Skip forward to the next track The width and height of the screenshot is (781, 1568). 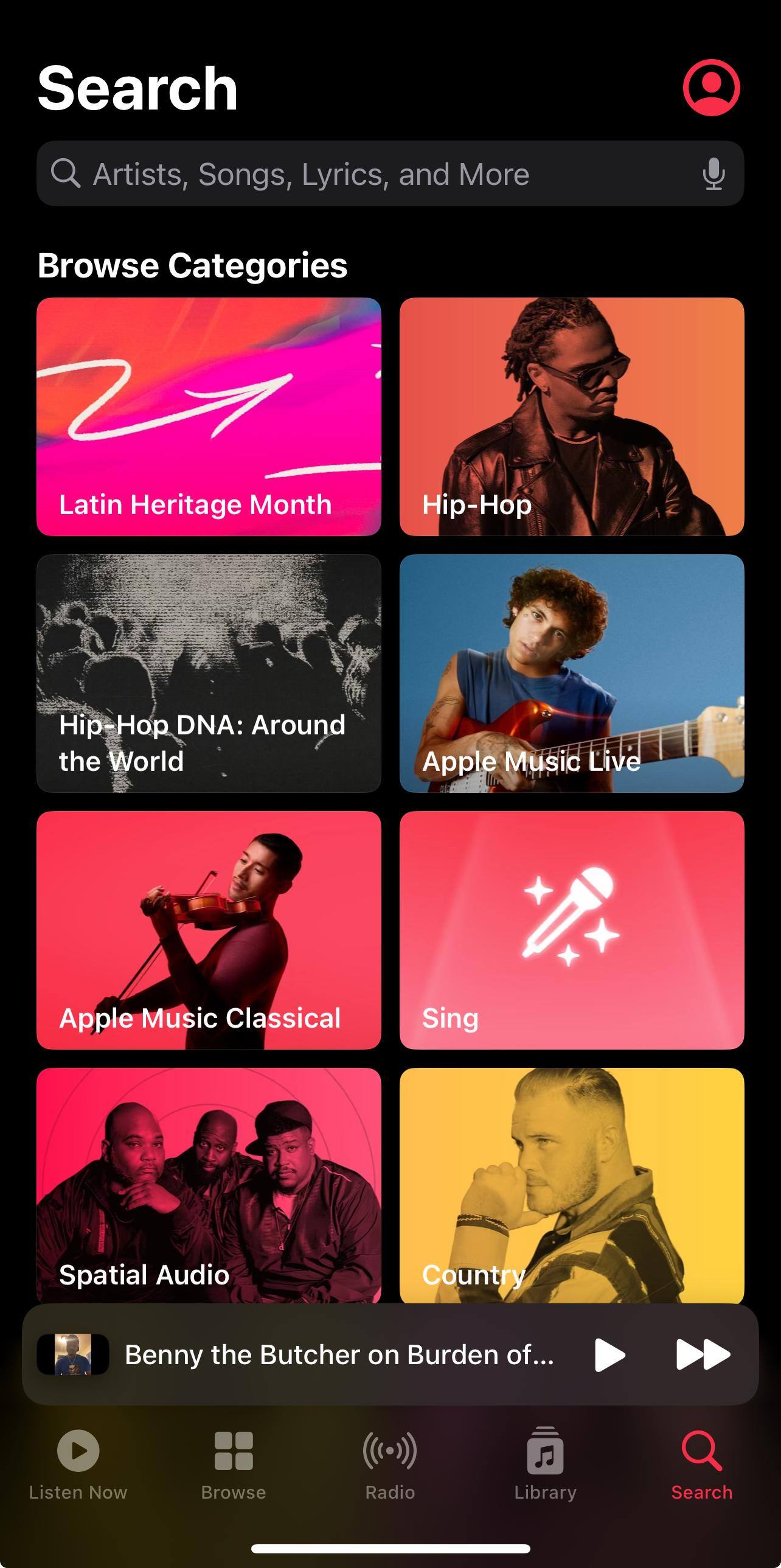pos(703,1355)
